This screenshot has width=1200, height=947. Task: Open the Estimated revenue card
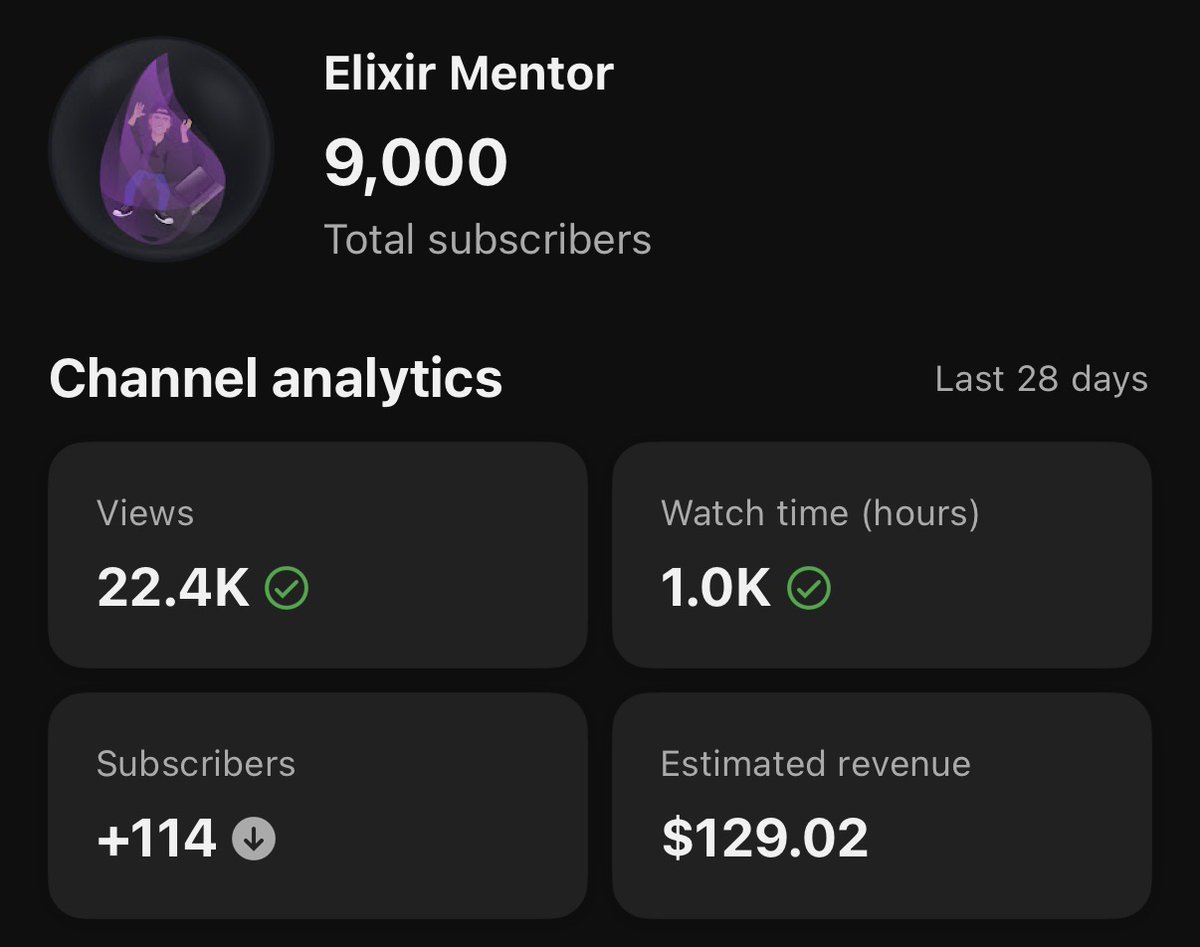(881, 805)
